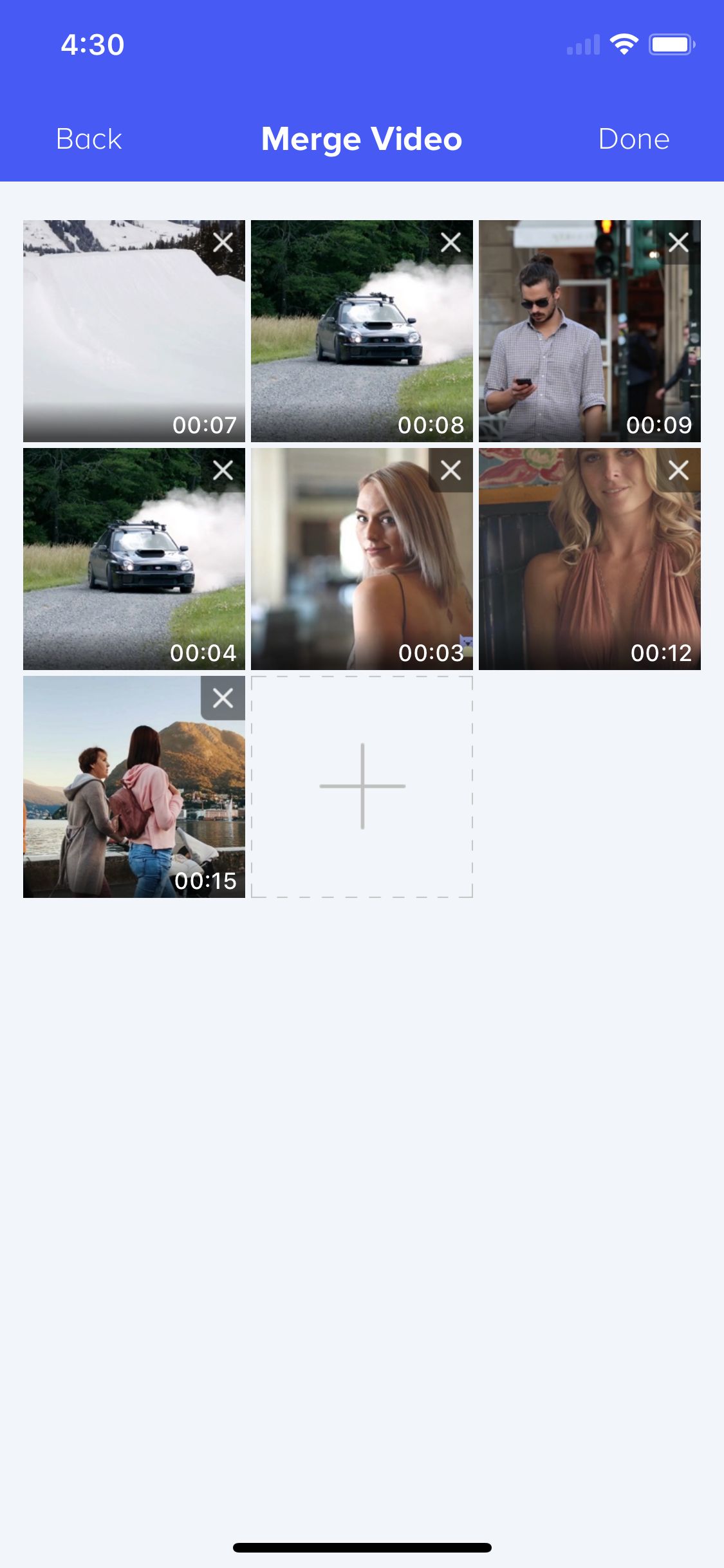Remove the 00:08 car clip
Screen dimensions: 724x1568
point(450,243)
